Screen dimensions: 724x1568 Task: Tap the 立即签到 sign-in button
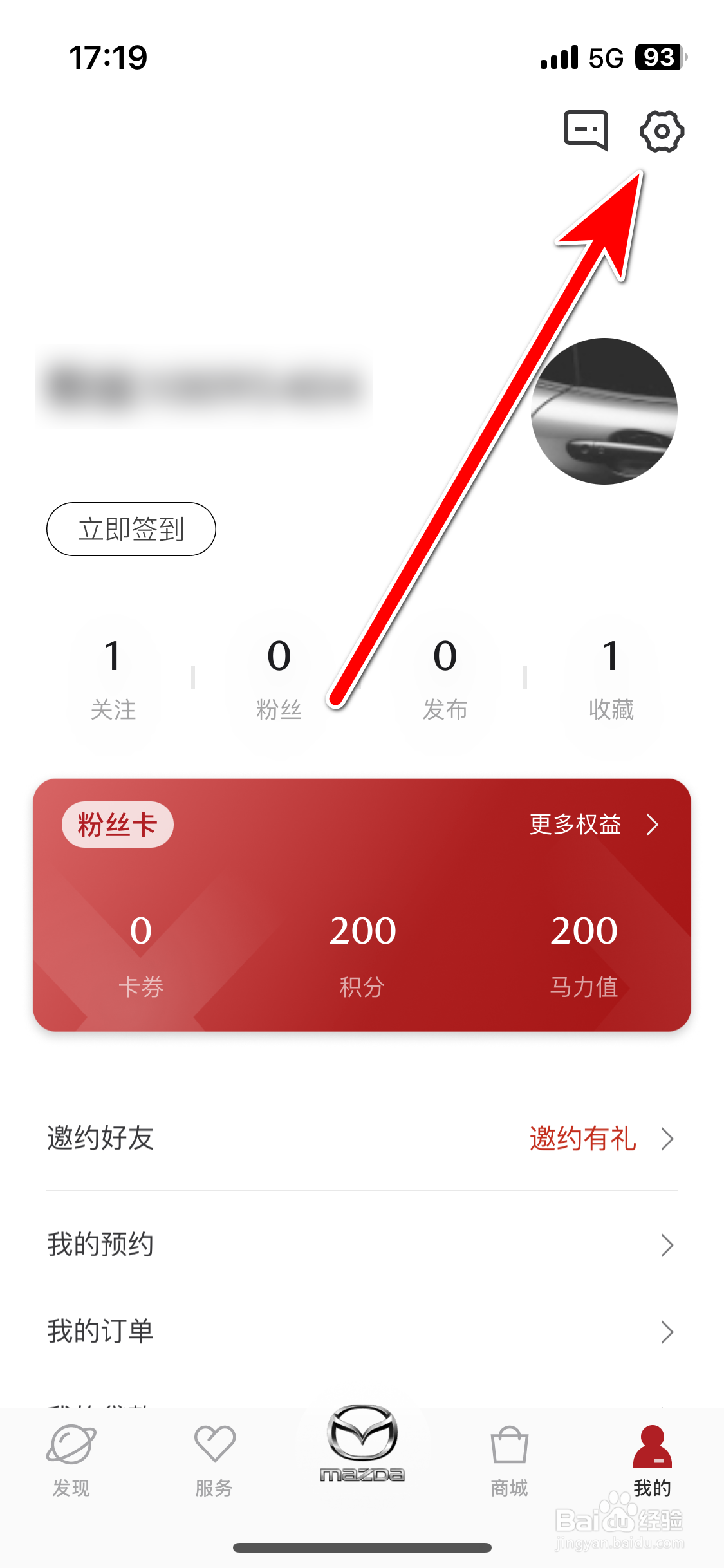click(x=131, y=529)
